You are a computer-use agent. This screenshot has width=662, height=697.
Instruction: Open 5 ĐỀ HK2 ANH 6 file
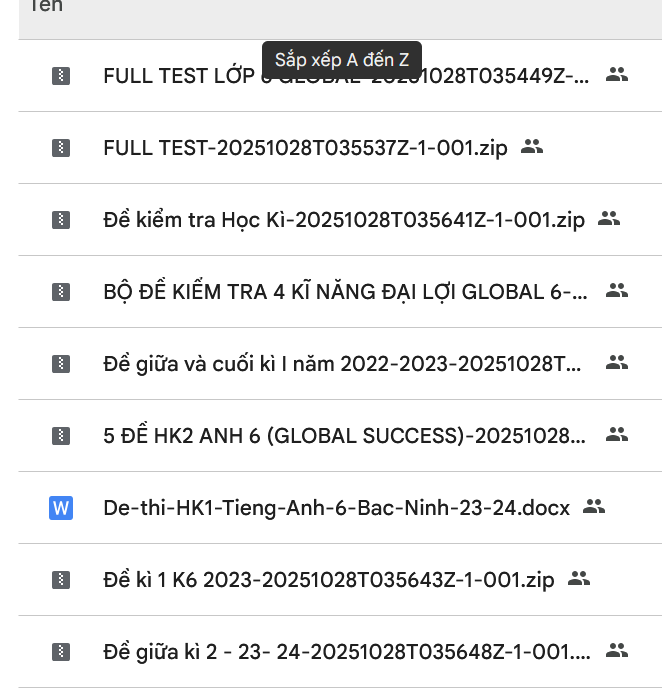coord(345,436)
